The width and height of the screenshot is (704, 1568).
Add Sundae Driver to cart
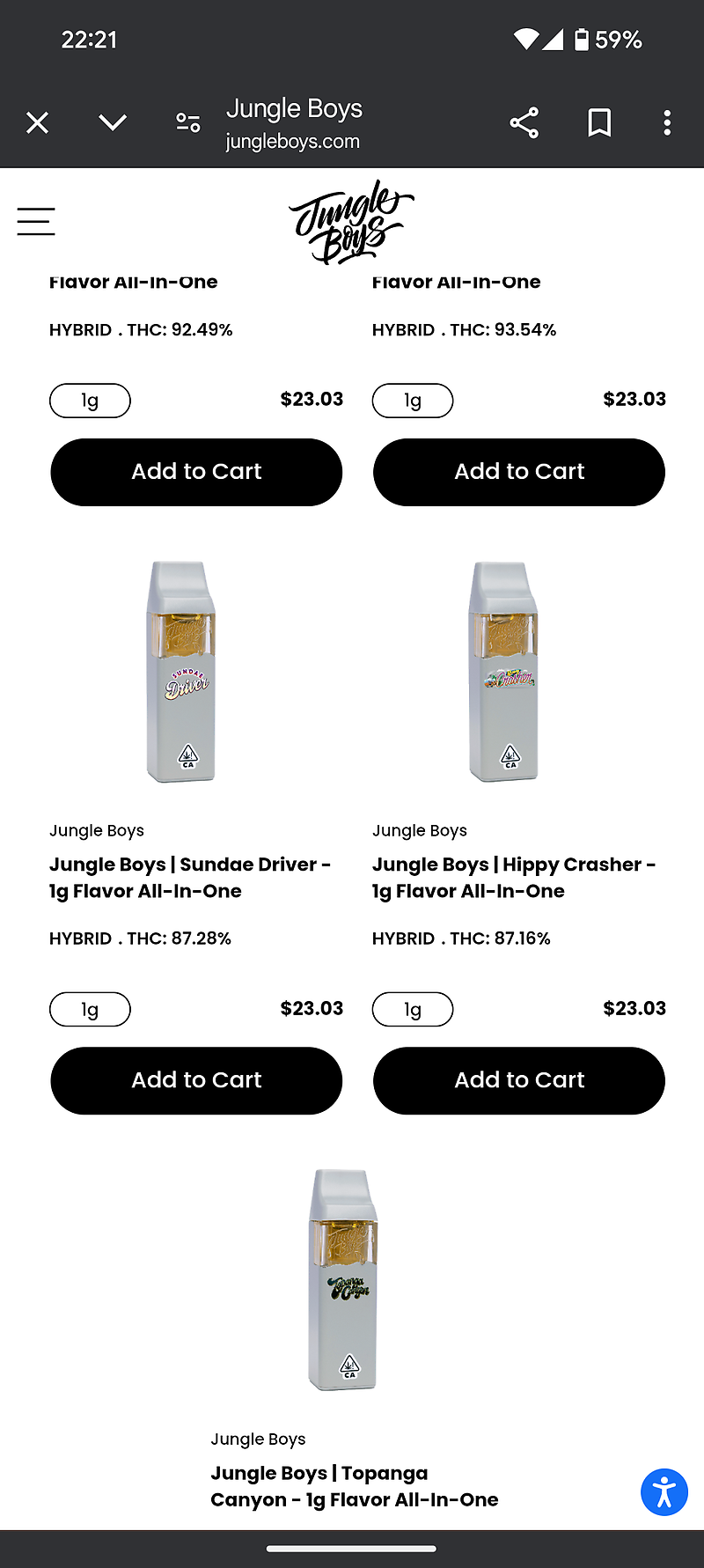point(196,1080)
